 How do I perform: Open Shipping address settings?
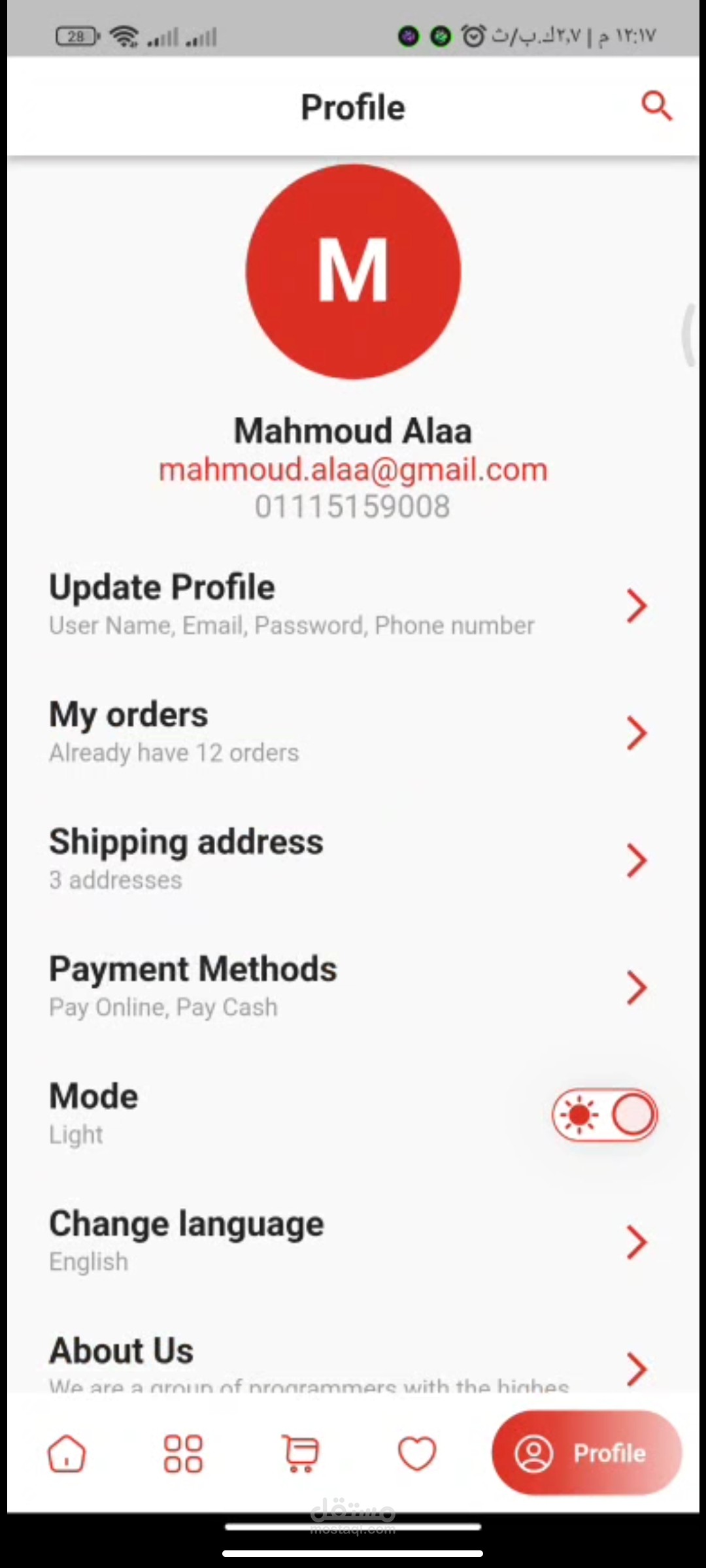[x=353, y=859]
